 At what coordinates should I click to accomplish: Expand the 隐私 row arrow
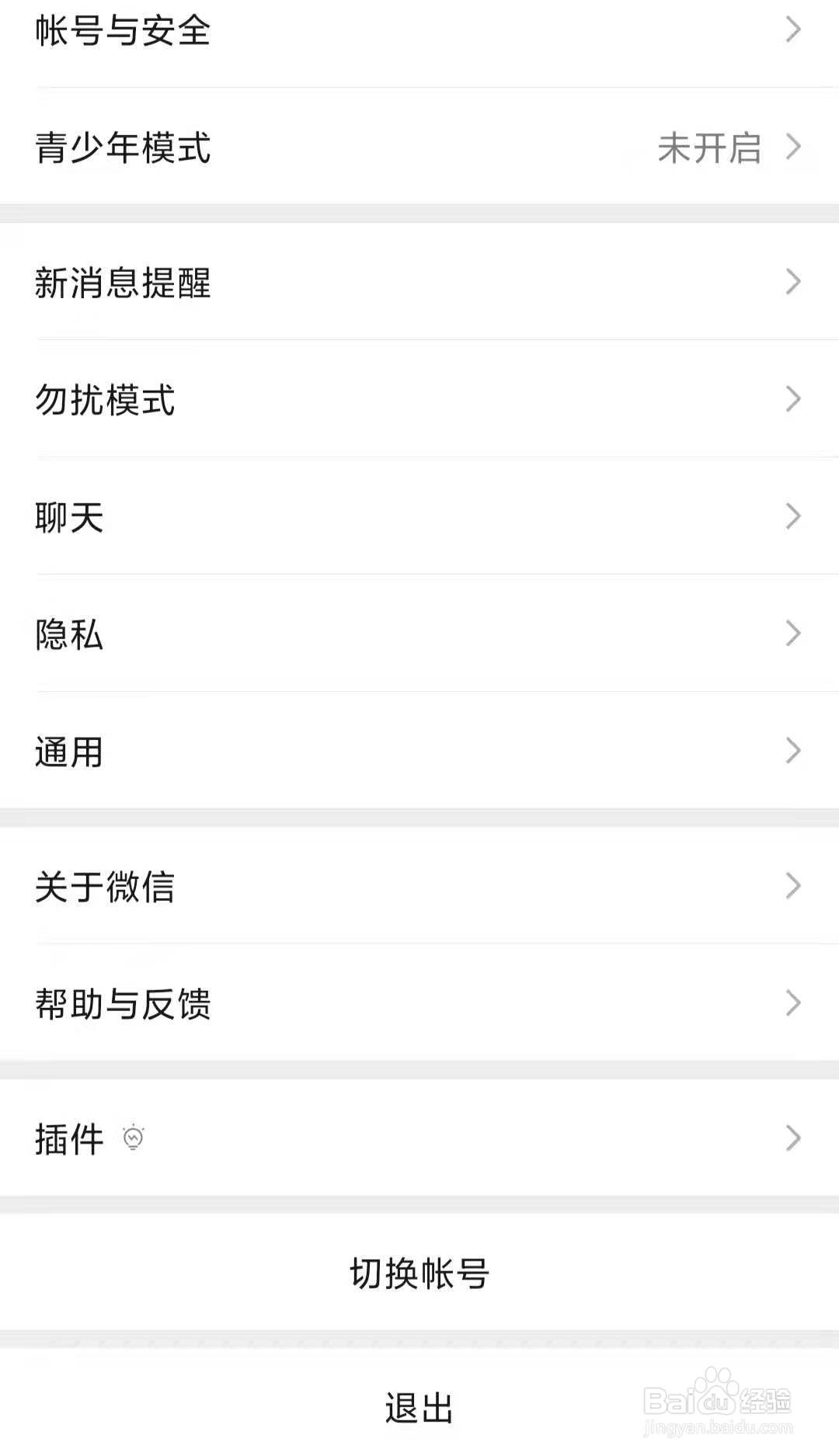point(792,632)
